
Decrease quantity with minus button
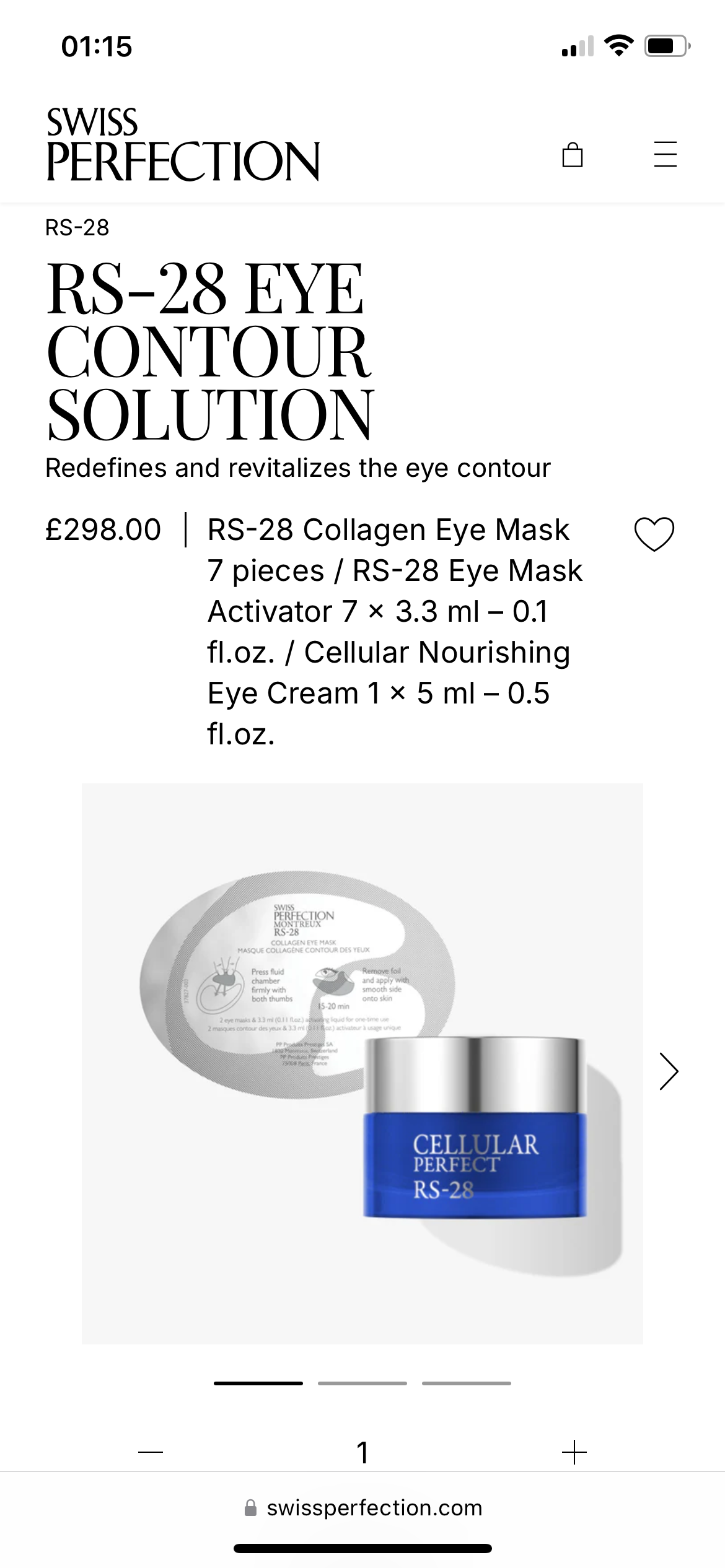(151, 1452)
